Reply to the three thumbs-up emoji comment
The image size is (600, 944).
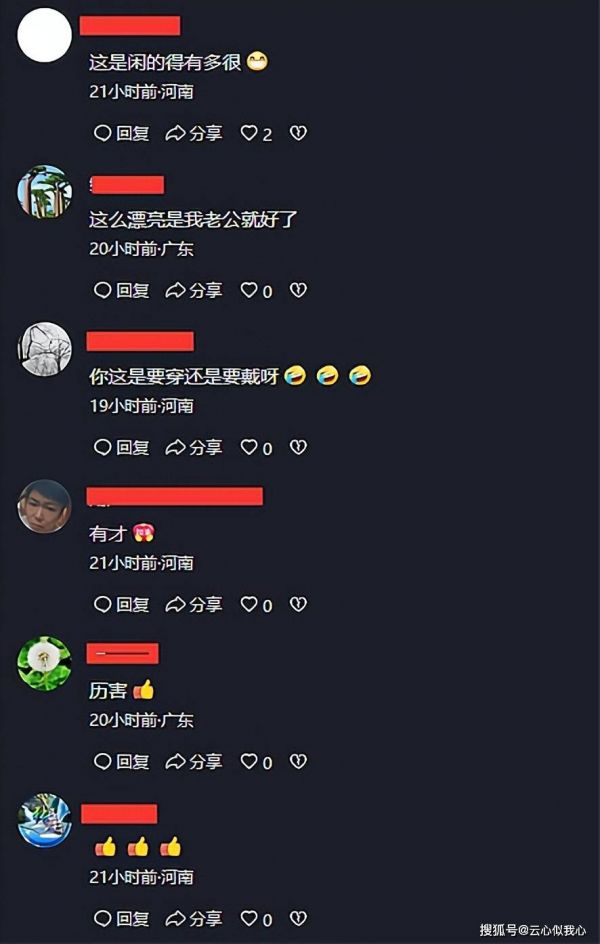(121, 918)
